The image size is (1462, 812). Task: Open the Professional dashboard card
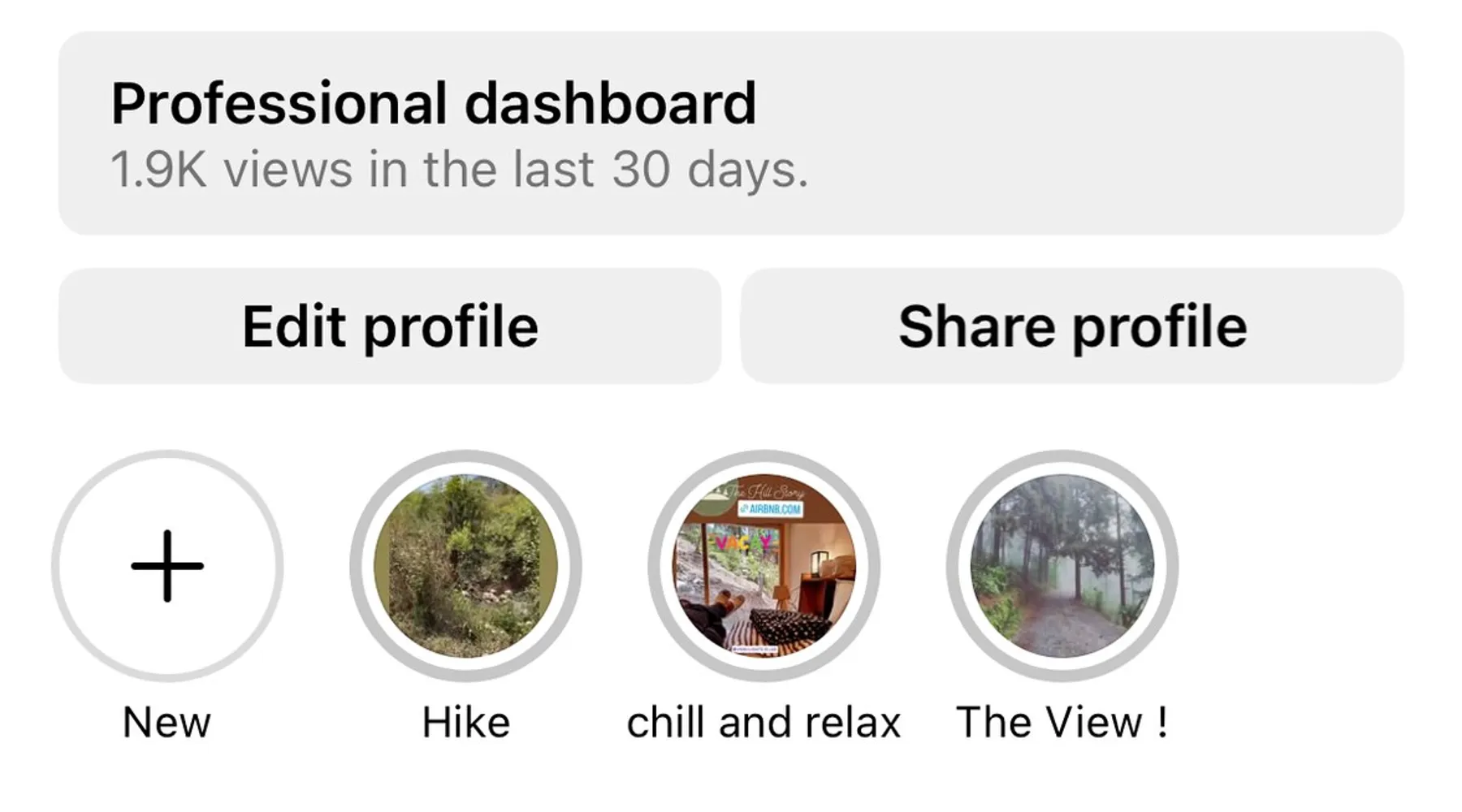(731, 134)
